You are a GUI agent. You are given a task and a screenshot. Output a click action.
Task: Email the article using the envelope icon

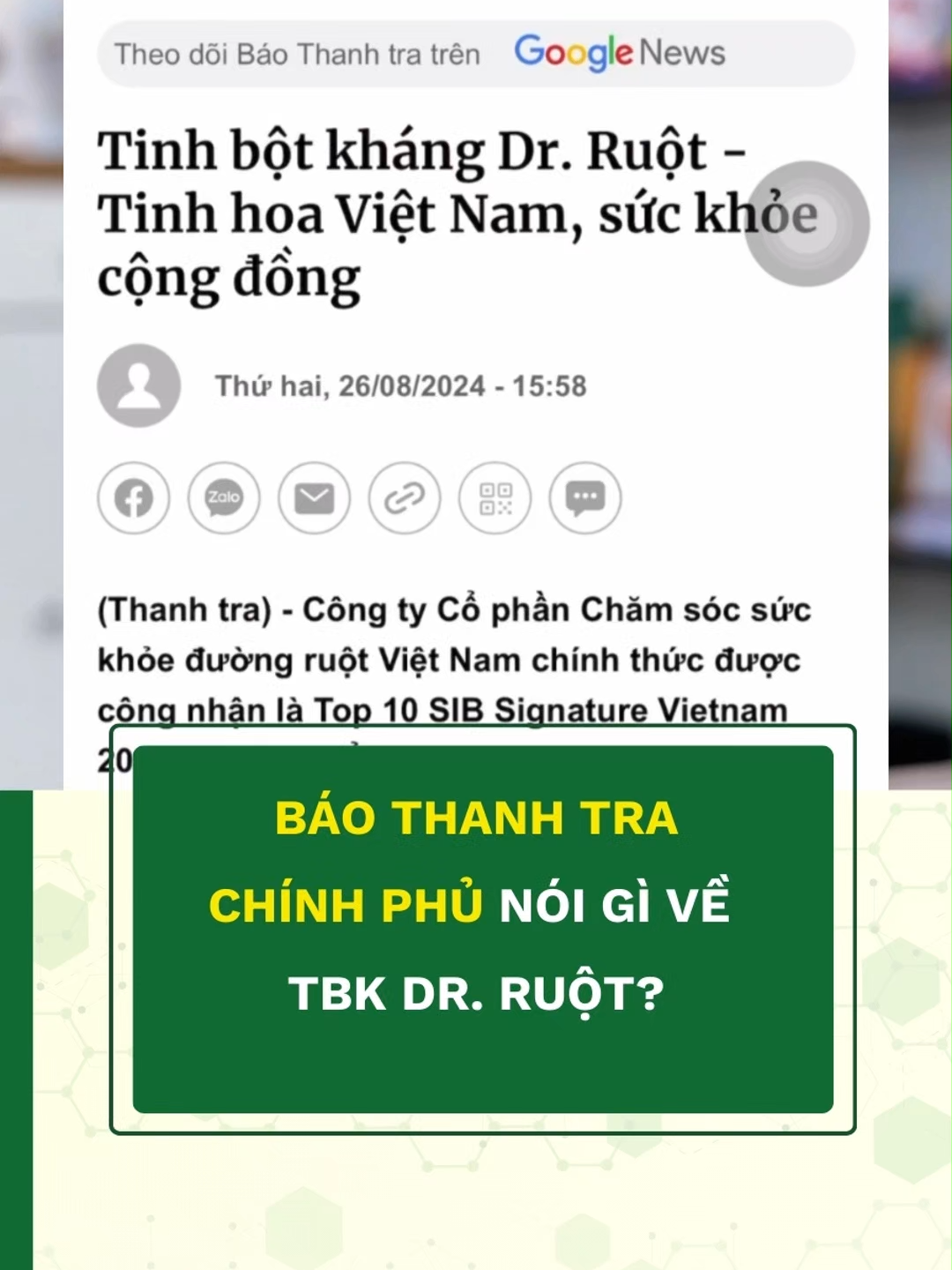314,498
